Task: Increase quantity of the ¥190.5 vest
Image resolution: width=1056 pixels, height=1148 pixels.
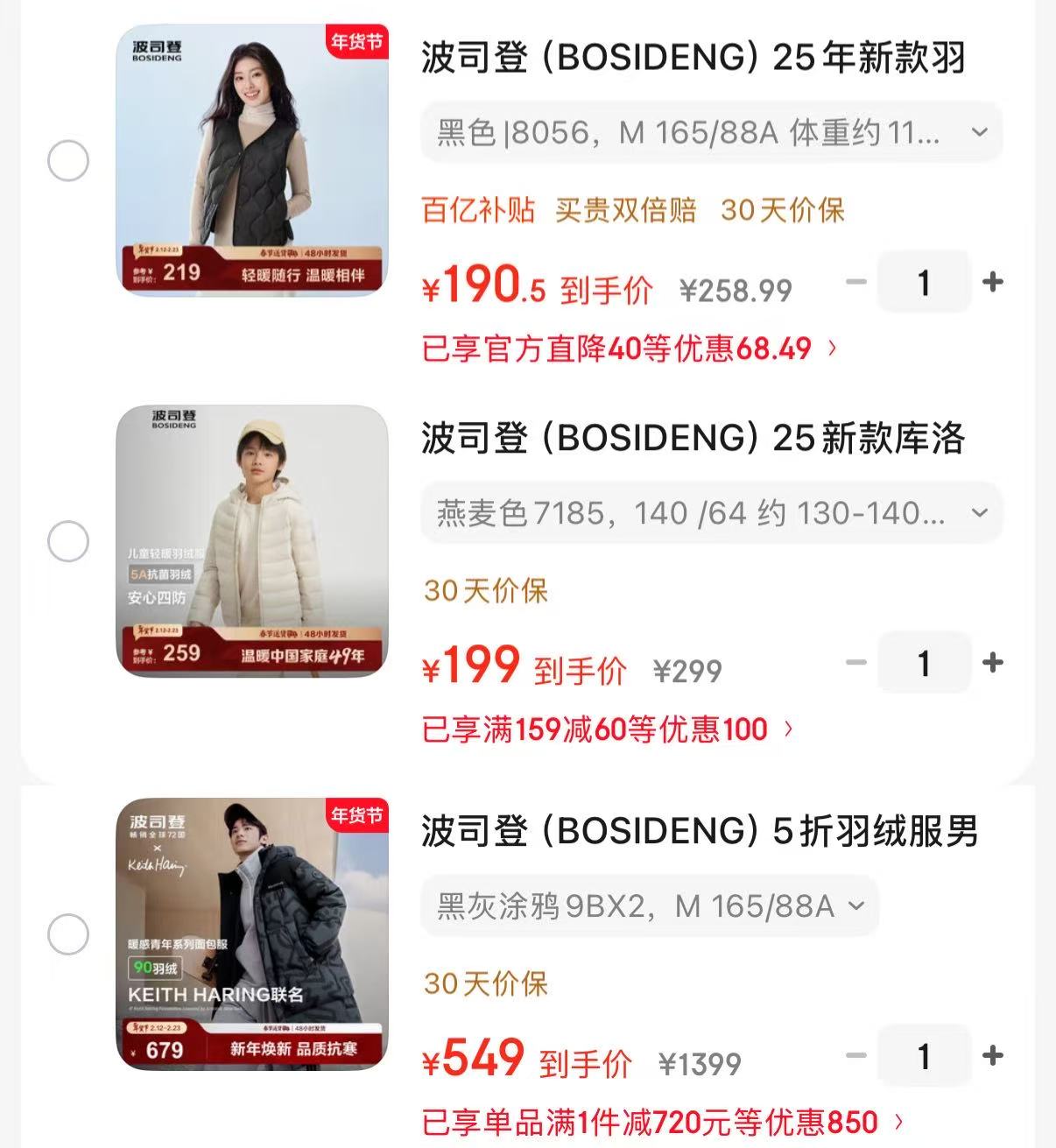Action: pos(992,282)
